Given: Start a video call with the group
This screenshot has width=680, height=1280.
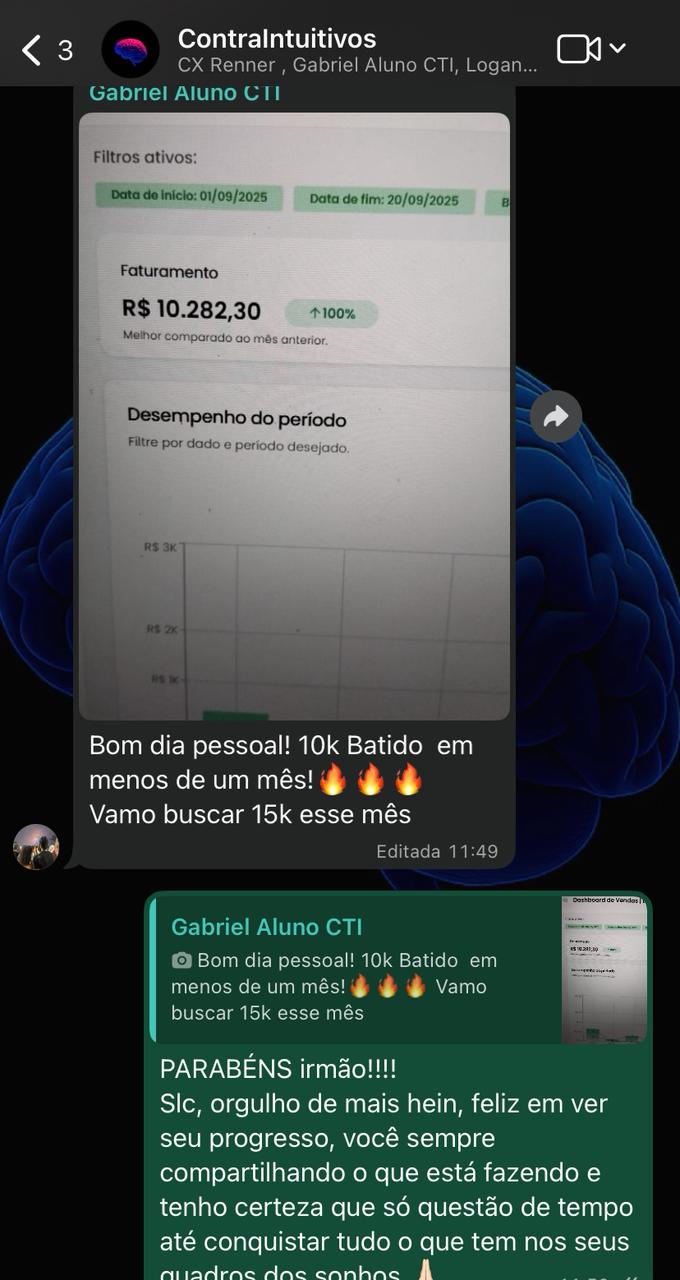Looking at the screenshot, I should (x=579, y=49).
